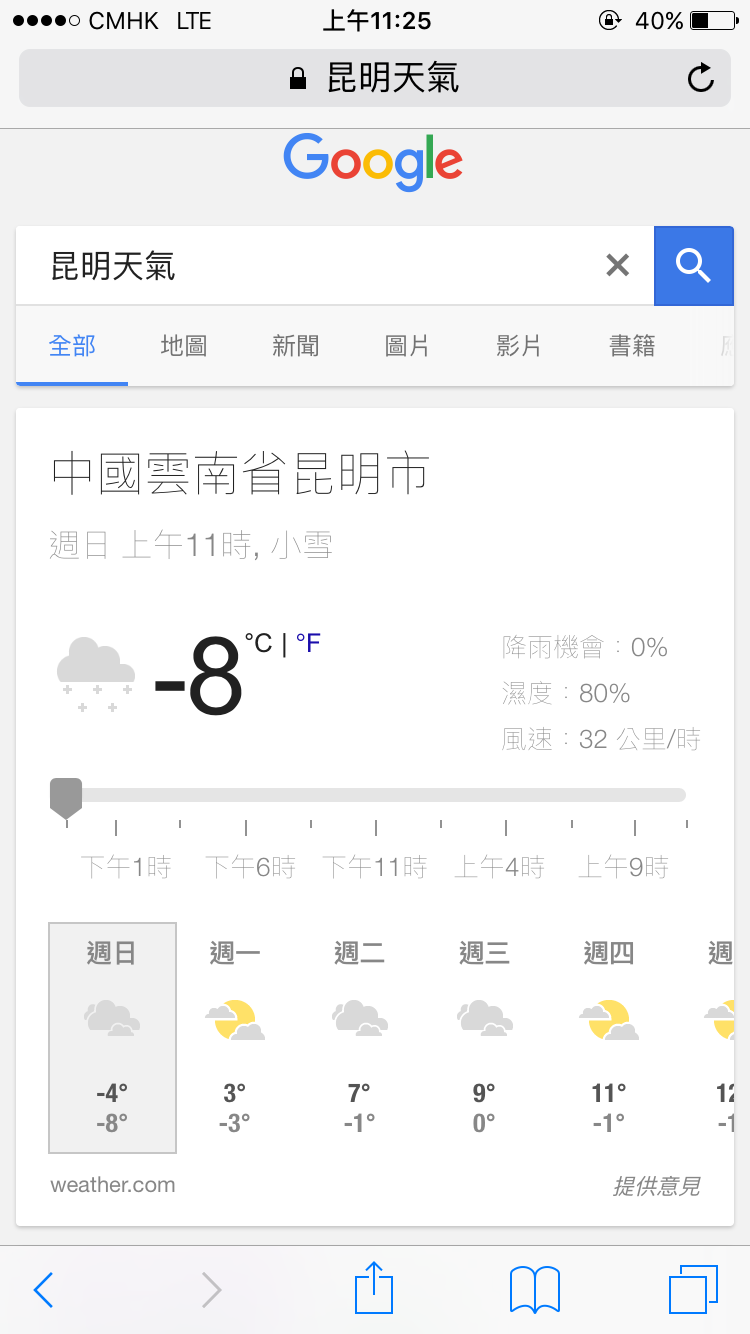750x1334 pixels.
Task: Open Safari bookmarks
Action: [x=535, y=1290]
